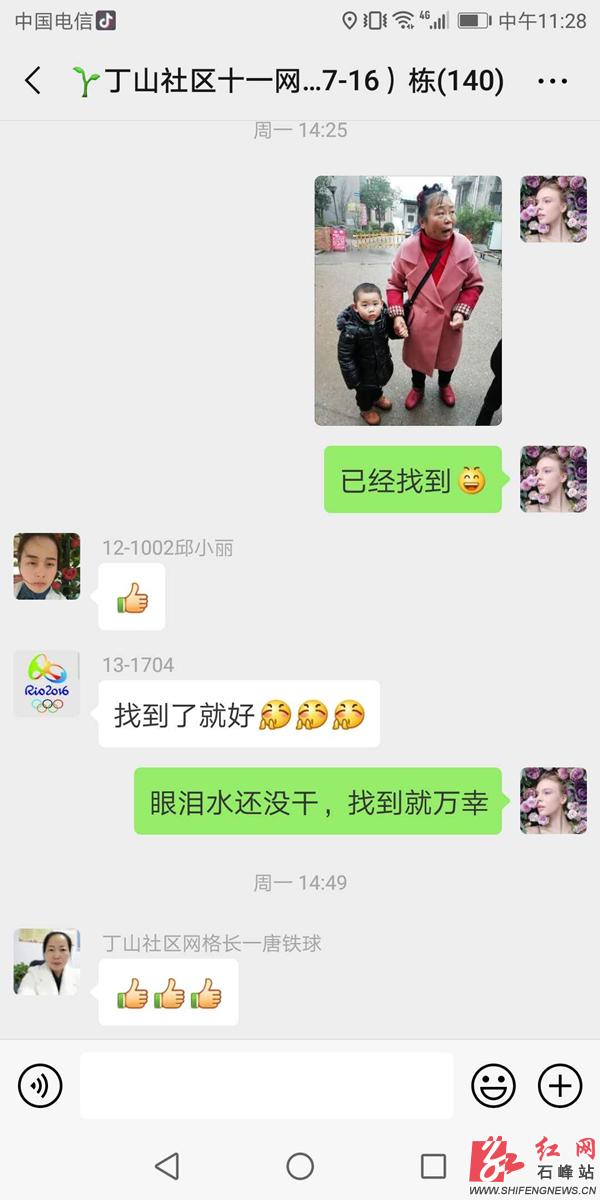Open recent apps from the navigation bar
Screen dimensions: 600x1200
433,1166
